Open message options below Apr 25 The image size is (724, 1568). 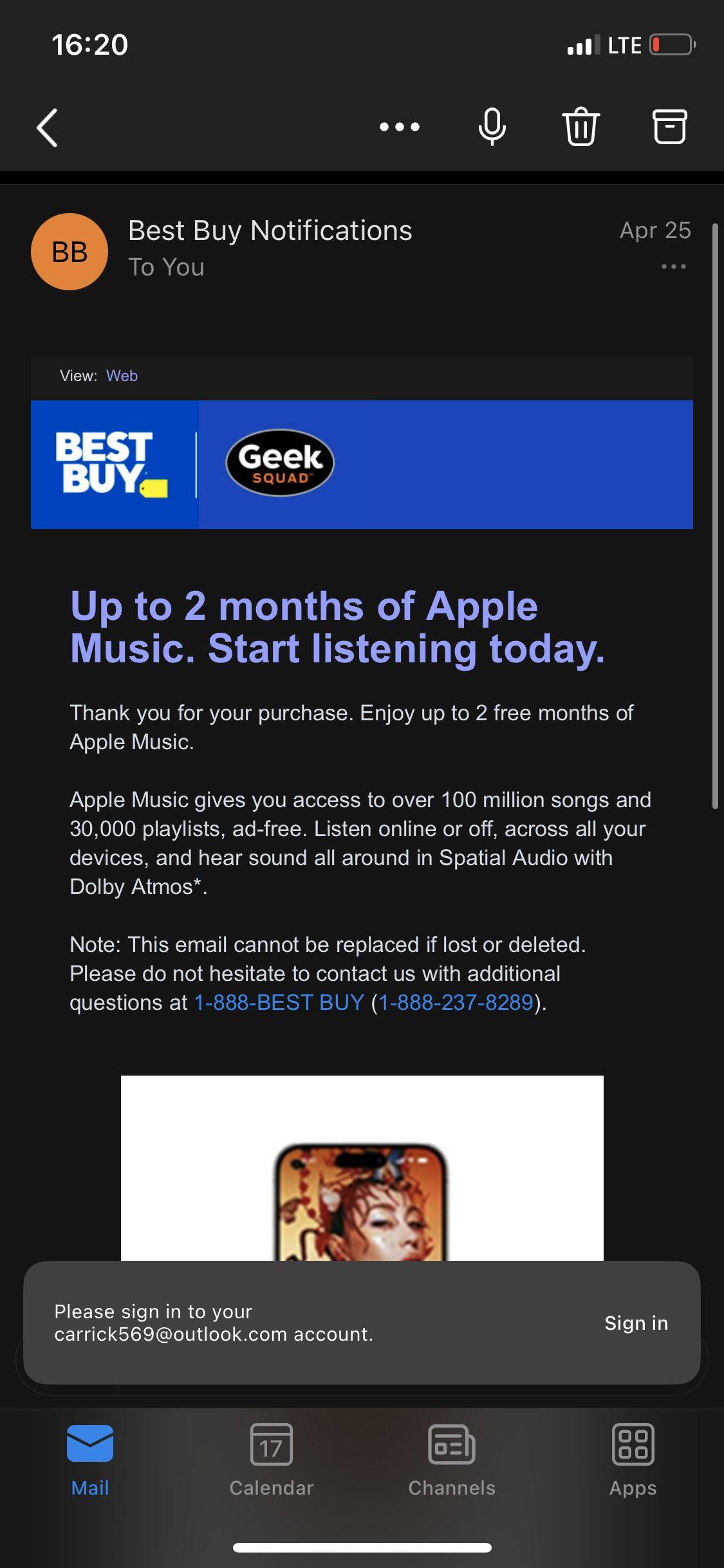pos(673,266)
